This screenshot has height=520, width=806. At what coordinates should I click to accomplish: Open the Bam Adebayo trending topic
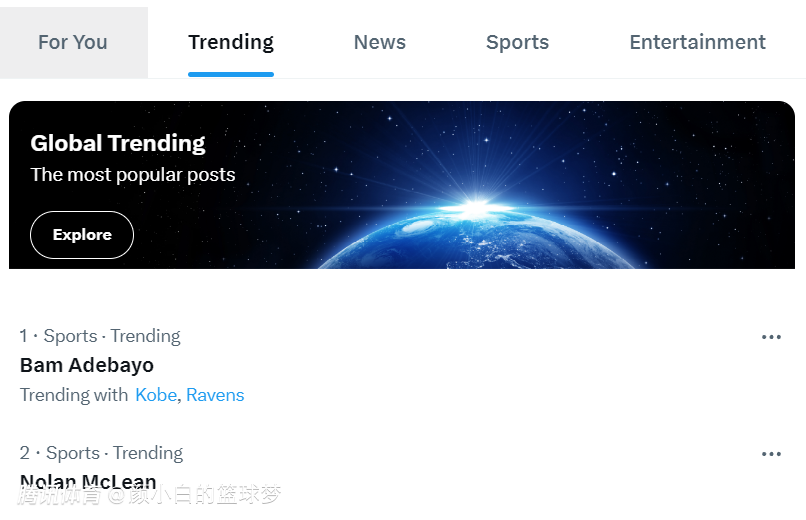click(87, 365)
